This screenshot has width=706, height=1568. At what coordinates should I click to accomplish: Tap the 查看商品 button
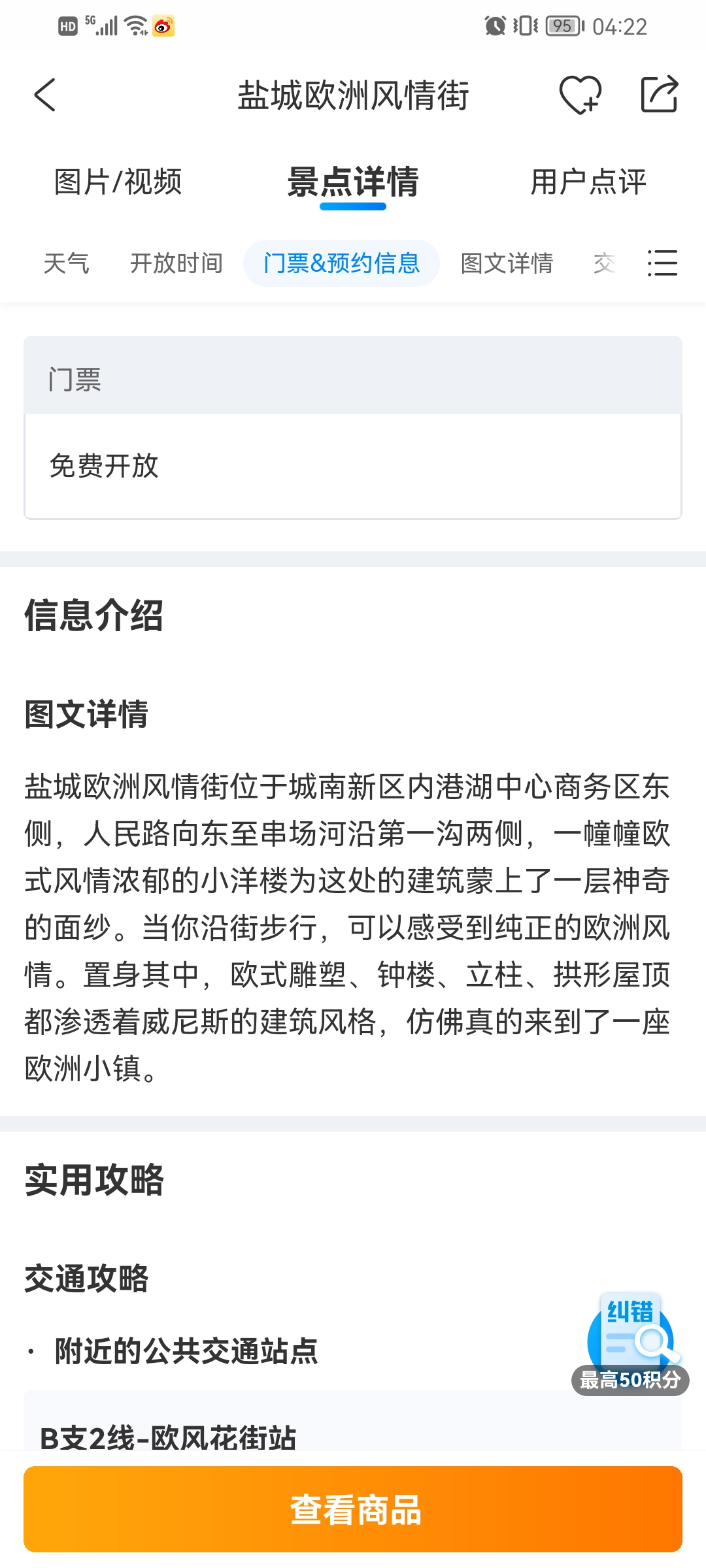click(353, 1509)
